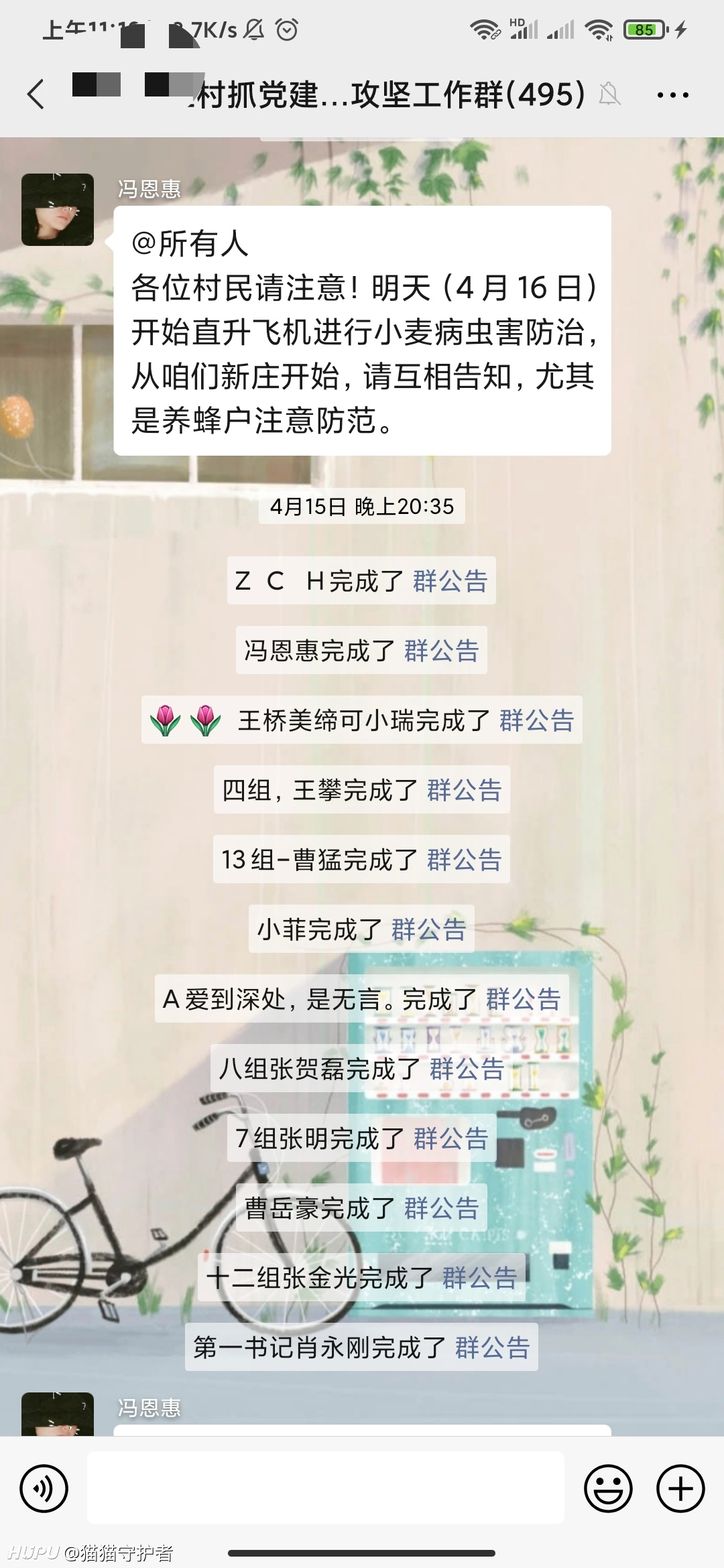
Task: Go back from the group chat
Action: point(36,94)
